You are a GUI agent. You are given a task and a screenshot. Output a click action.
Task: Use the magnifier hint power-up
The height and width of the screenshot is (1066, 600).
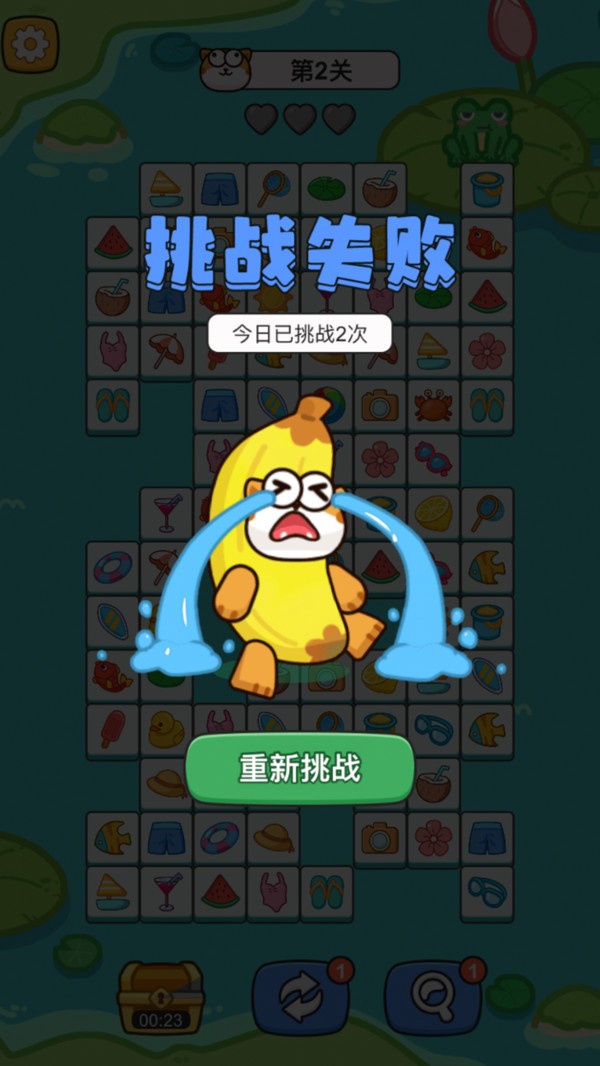(x=433, y=997)
